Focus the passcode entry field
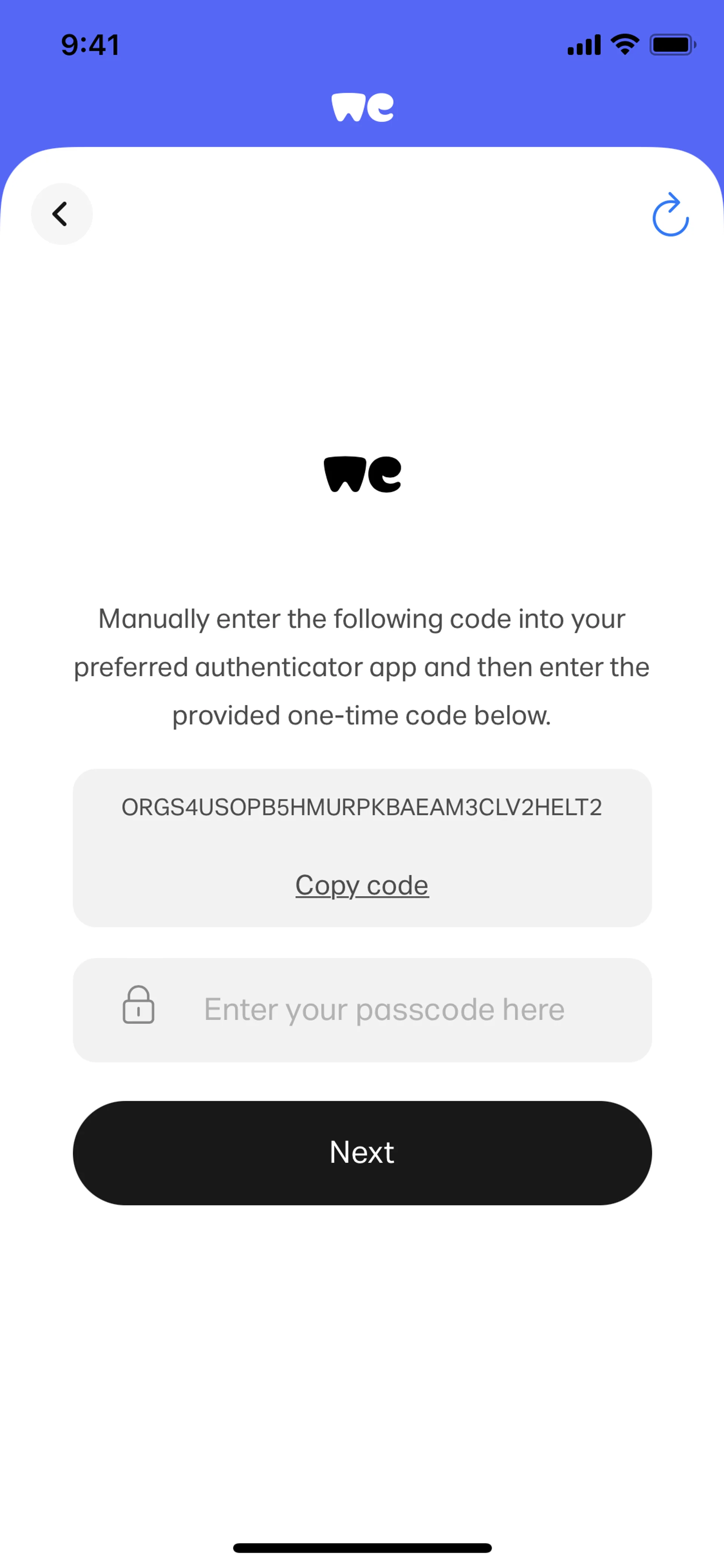The width and height of the screenshot is (724, 1568). pos(362,1010)
